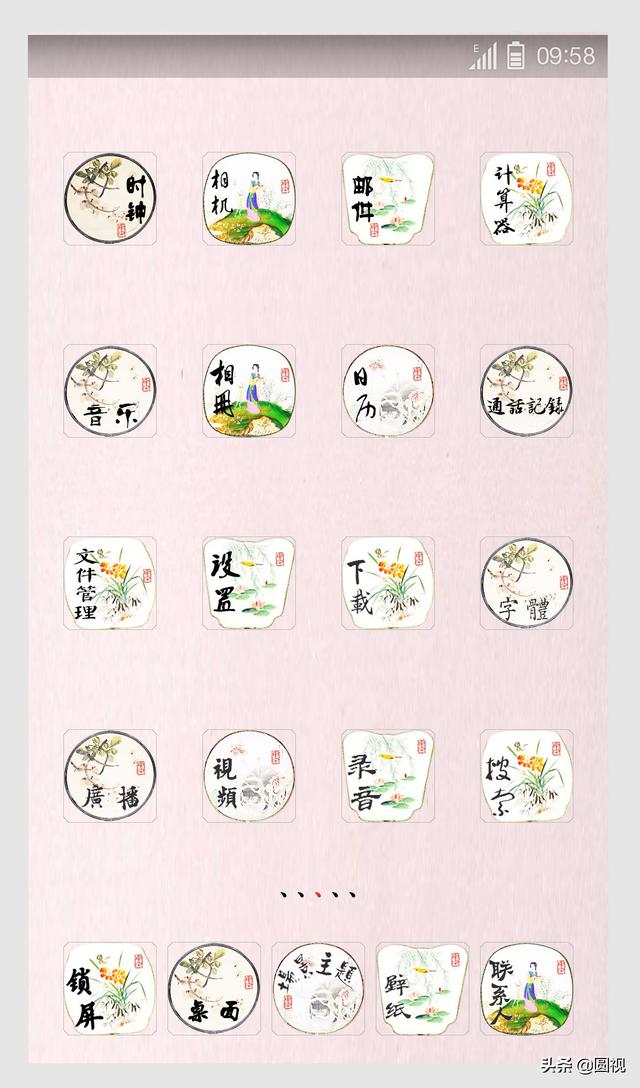Launch the 音乐 music app

pos(110,391)
